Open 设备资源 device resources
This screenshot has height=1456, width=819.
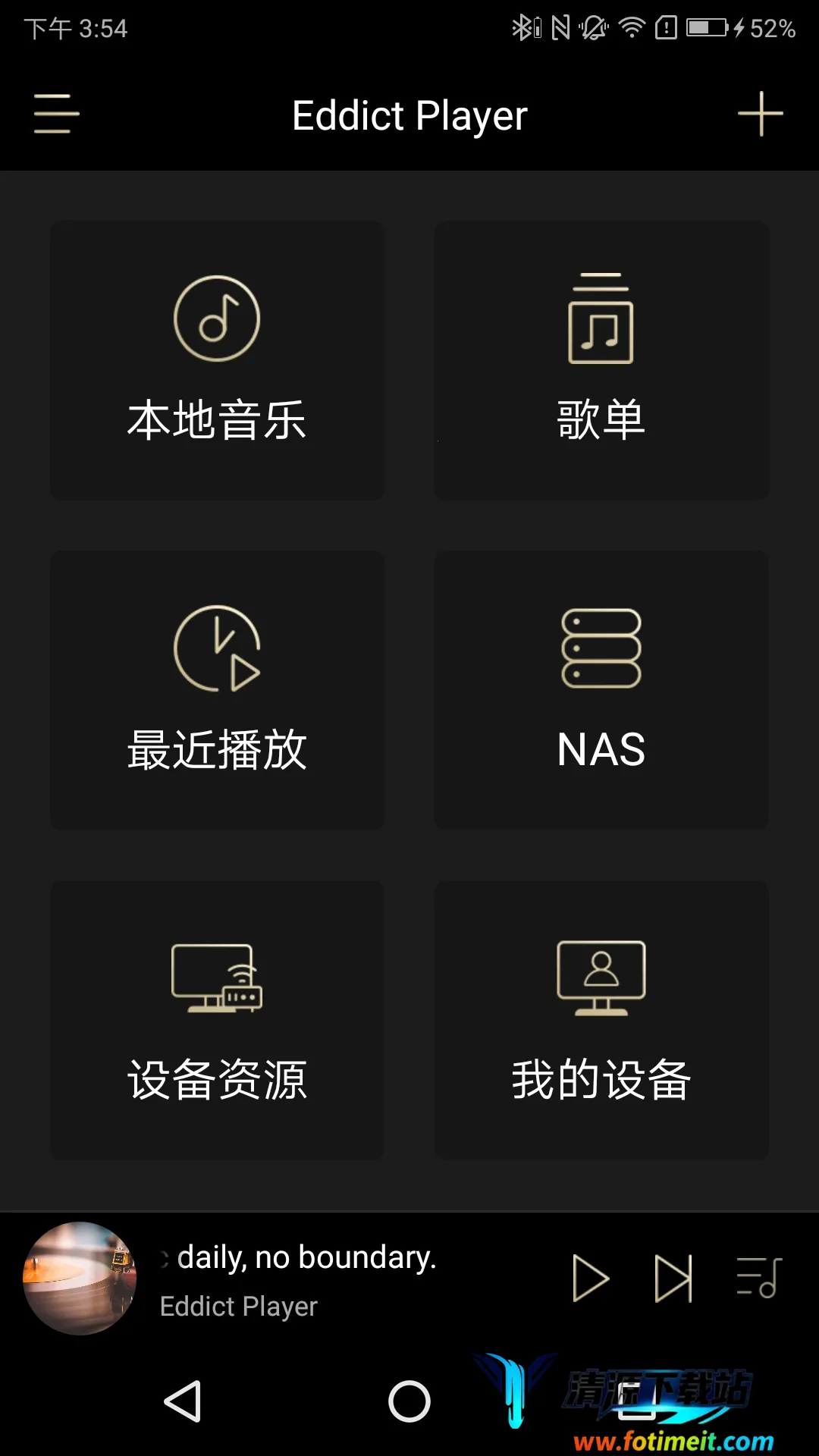coord(217,1020)
